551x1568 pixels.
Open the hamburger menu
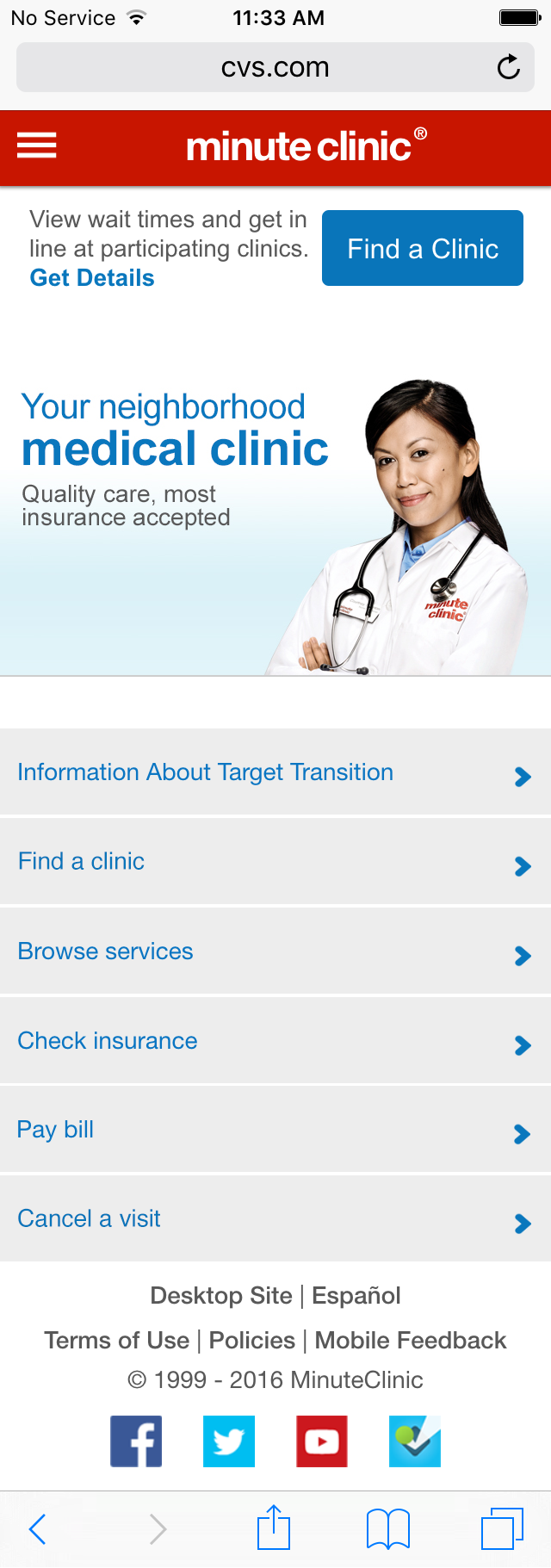pos(37,146)
